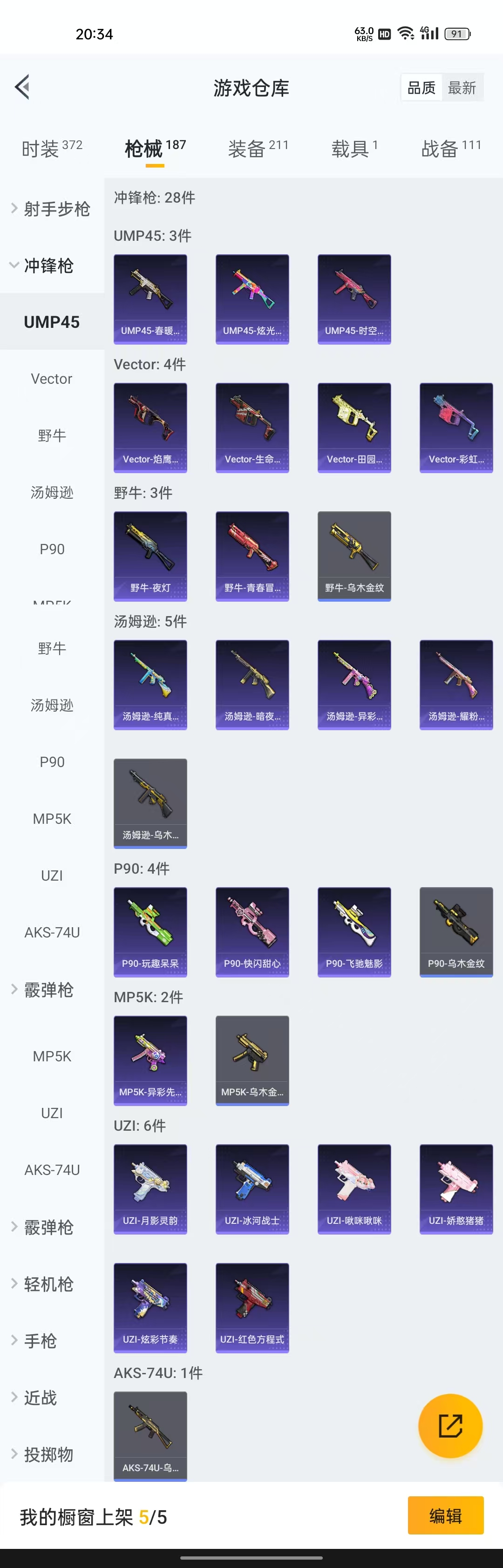Tap the 编辑 button

[x=445, y=1515]
